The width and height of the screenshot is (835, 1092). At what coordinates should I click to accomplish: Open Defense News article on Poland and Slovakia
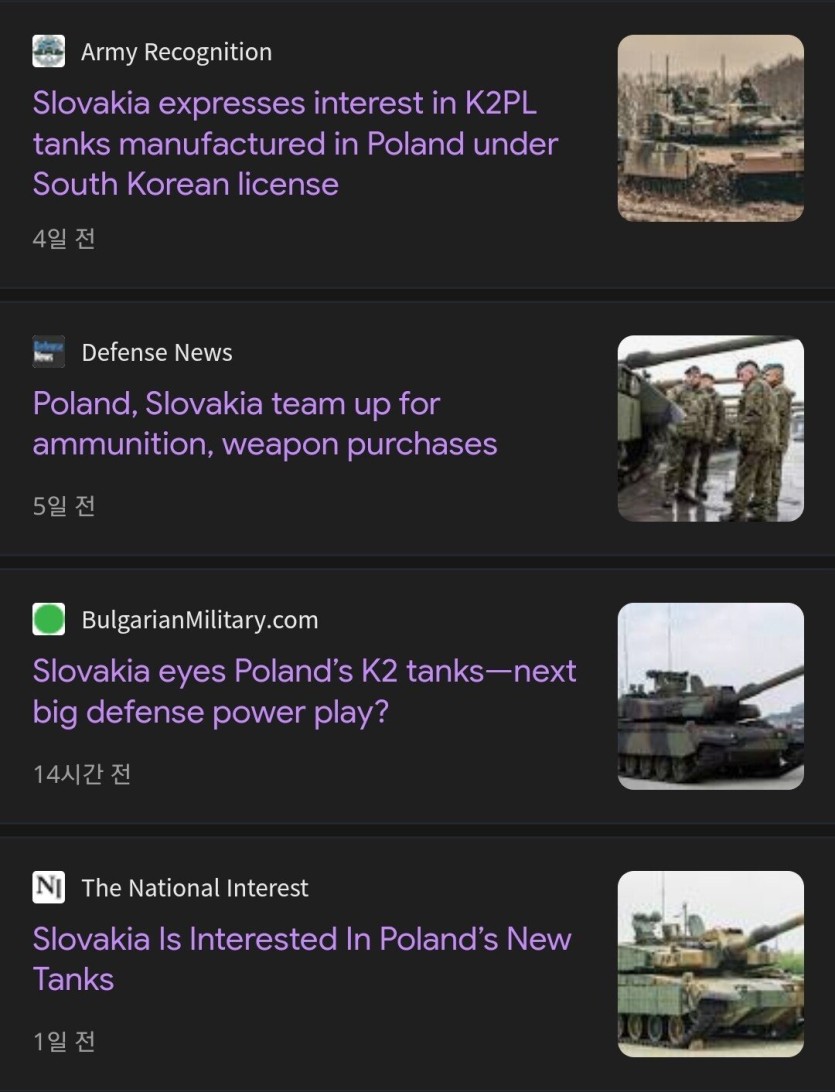click(x=265, y=424)
